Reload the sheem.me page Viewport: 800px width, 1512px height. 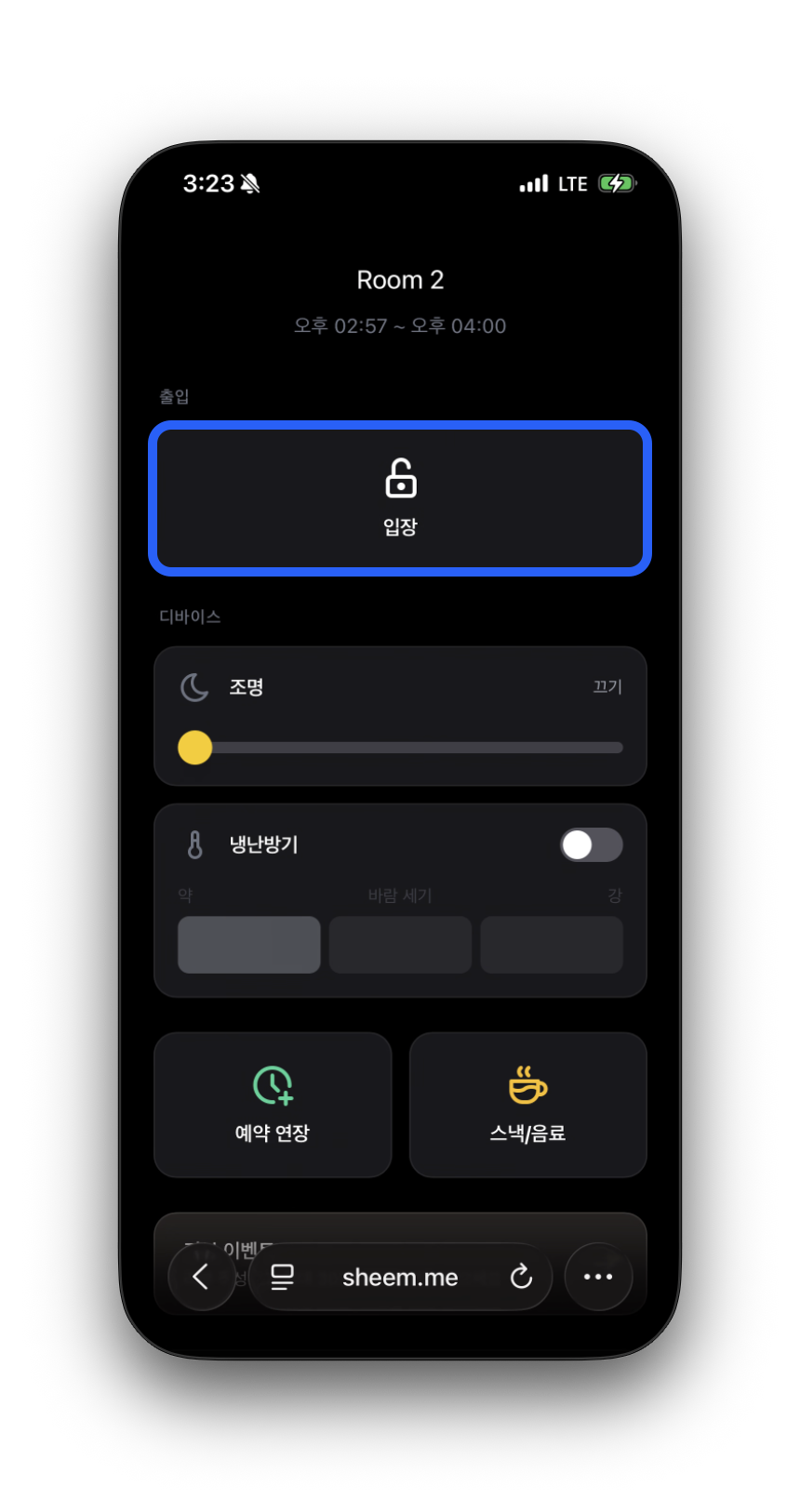pos(521,1277)
